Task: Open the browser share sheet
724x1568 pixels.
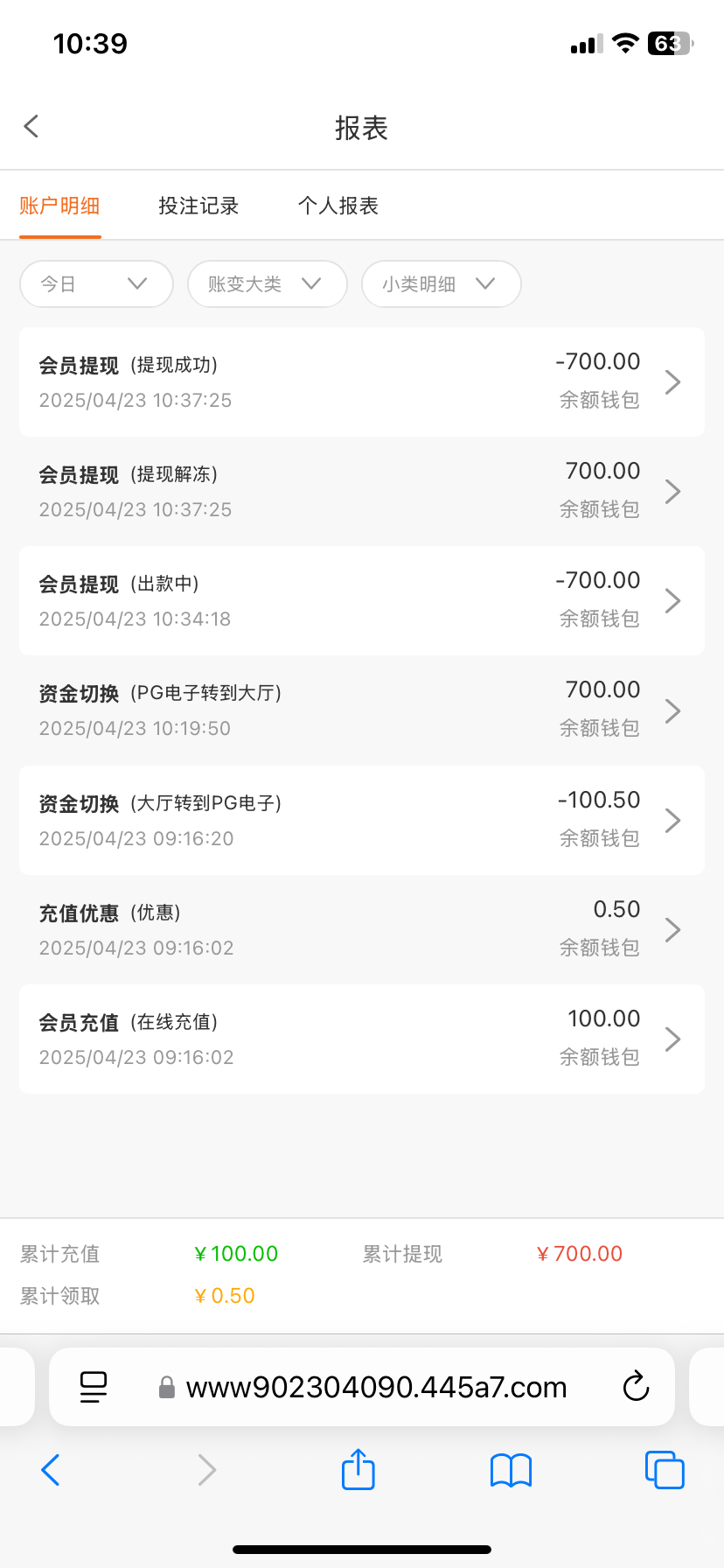Action: 358,1469
